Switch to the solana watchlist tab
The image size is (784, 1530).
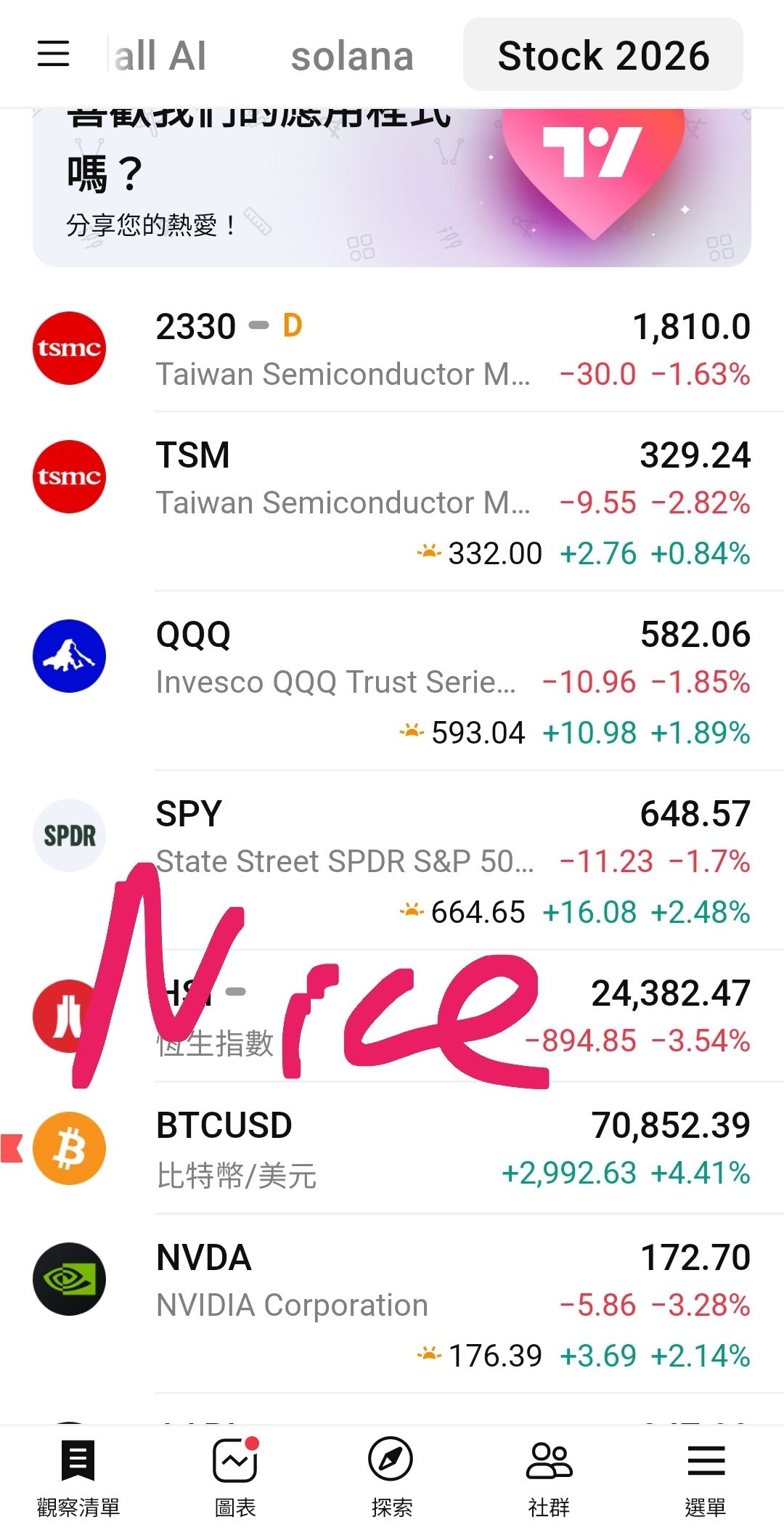click(x=352, y=56)
